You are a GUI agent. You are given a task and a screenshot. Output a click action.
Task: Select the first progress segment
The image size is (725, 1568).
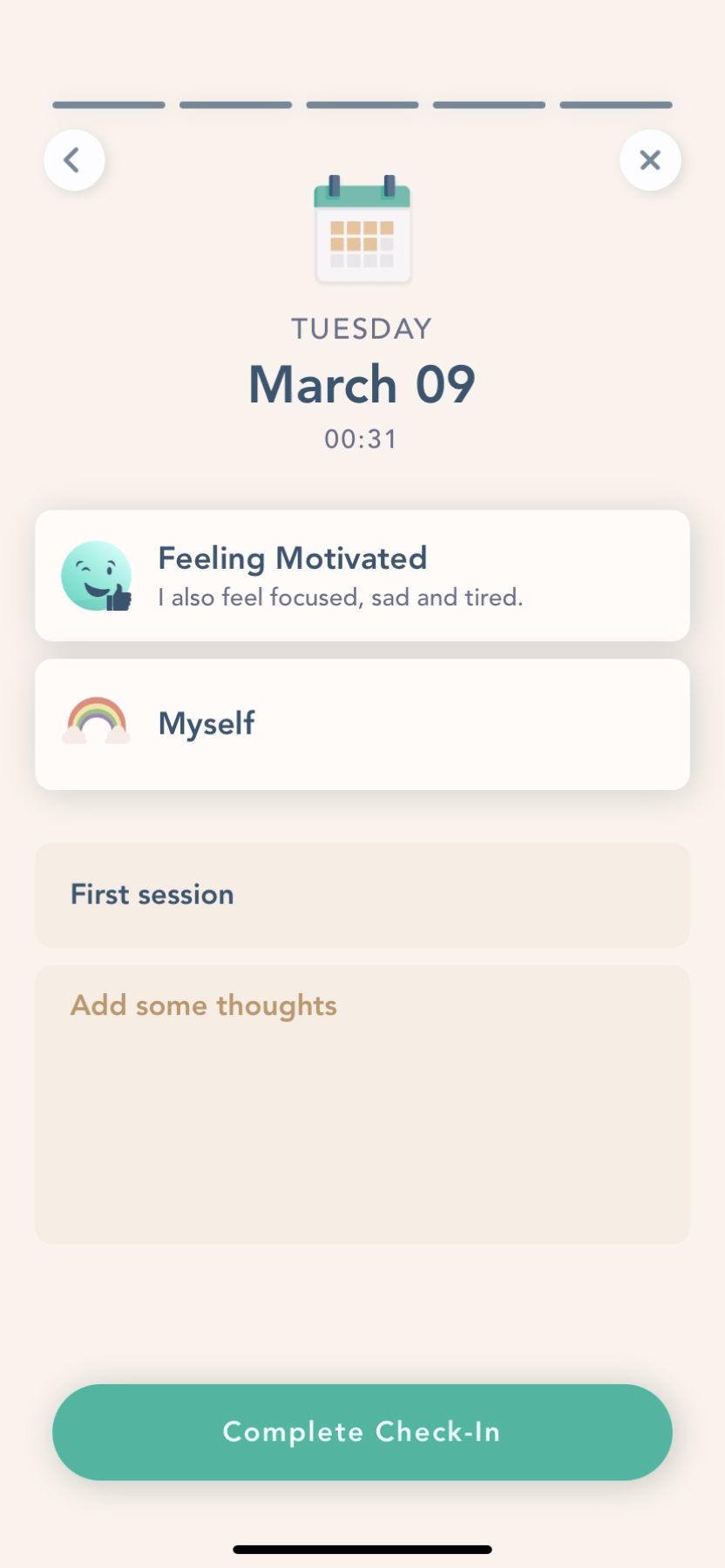(107, 105)
